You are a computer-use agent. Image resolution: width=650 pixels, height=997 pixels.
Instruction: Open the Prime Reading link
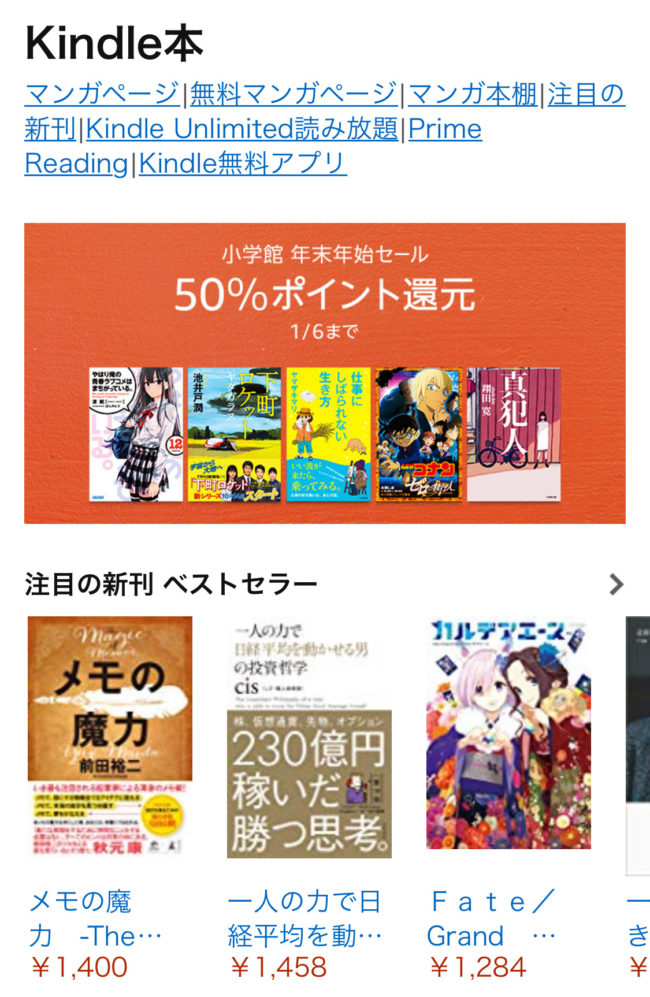444,129
